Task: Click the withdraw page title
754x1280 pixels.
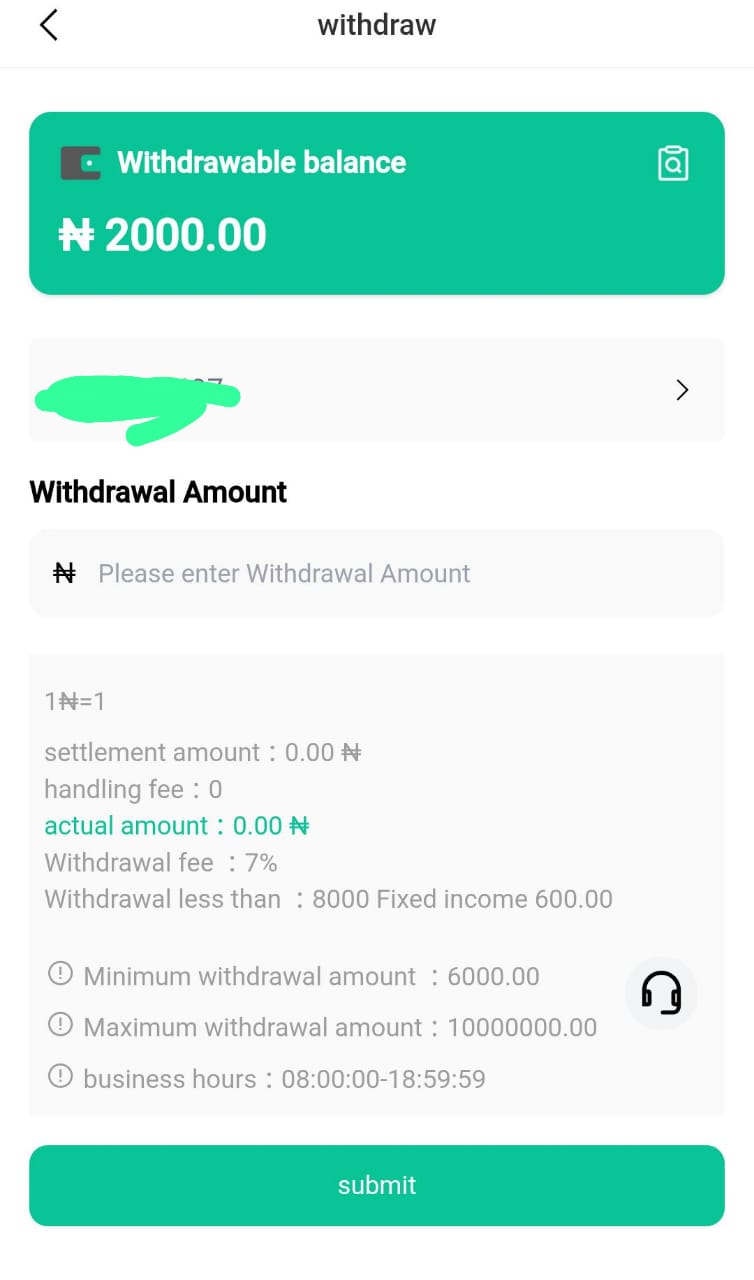Action: pos(377,25)
